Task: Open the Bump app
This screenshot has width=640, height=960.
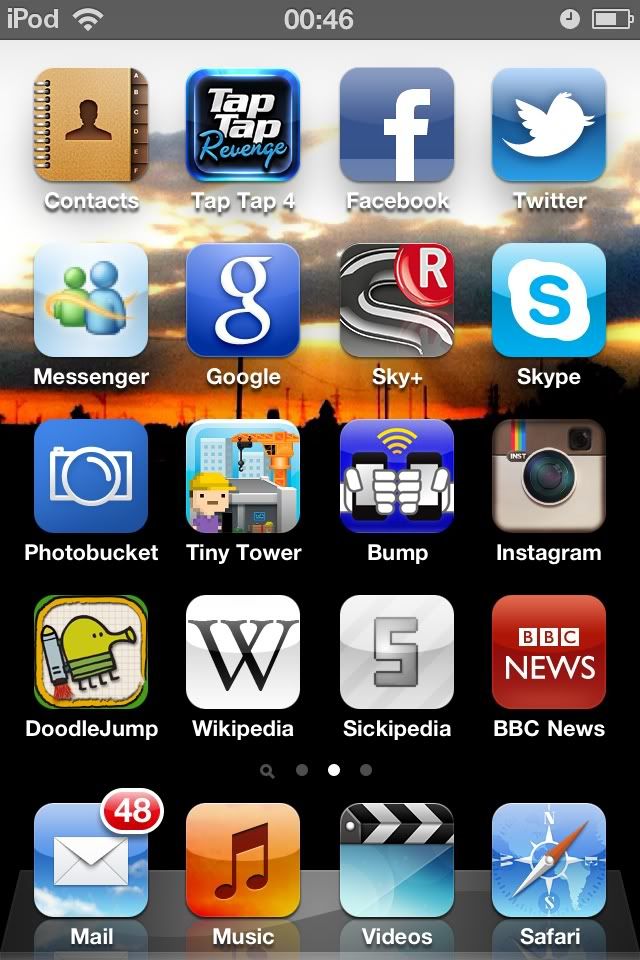Action: coord(397,477)
